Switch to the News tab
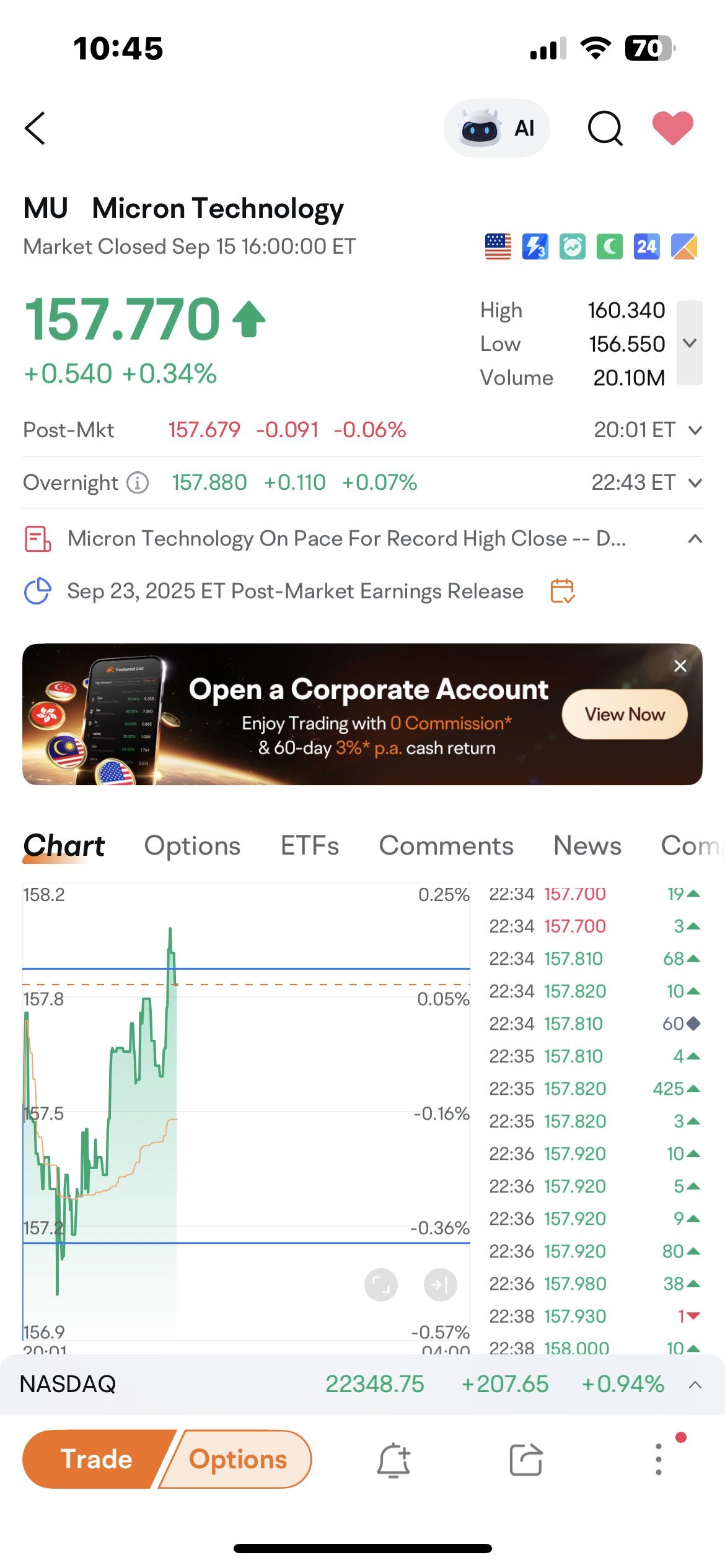 587,846
